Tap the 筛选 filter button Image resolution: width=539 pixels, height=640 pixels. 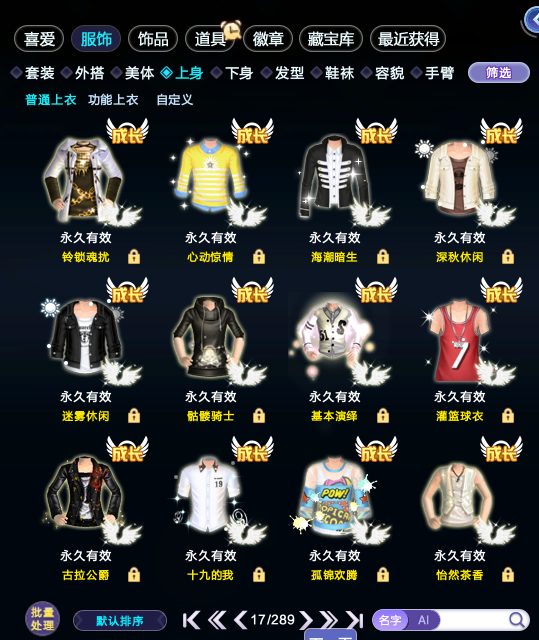(x=499, y=73)
